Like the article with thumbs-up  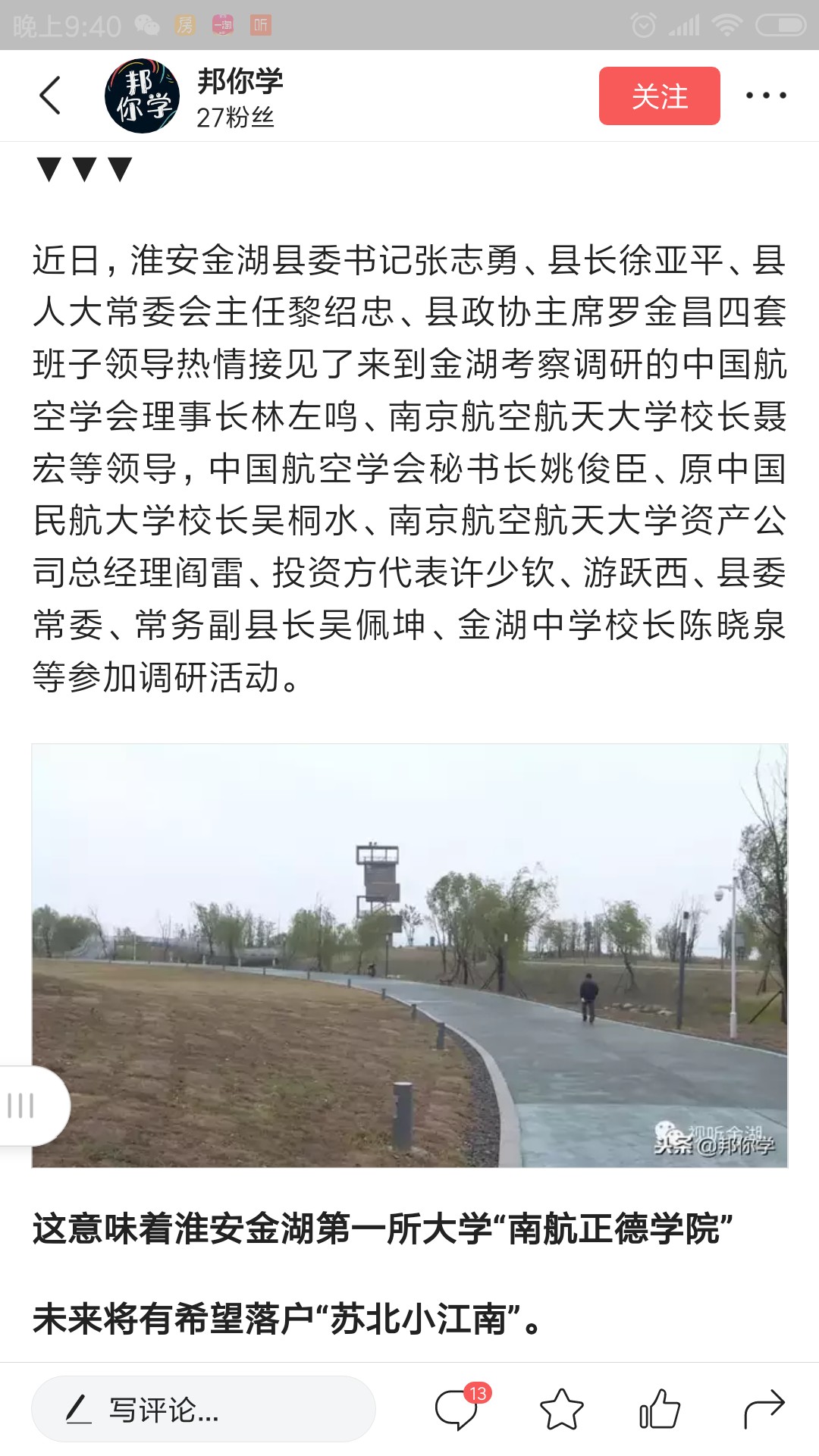pyautogui.click(x=660, y=1409)
